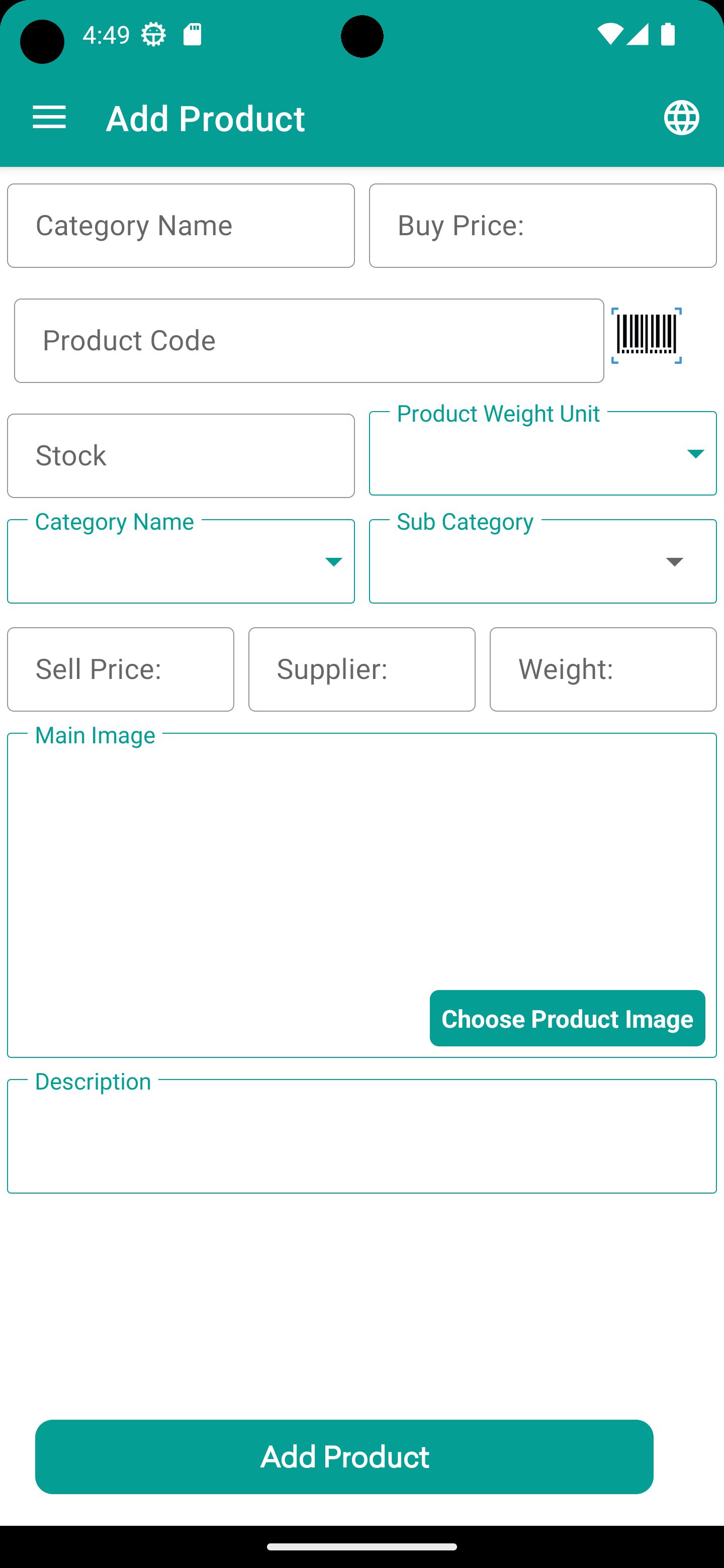The height and width of the screenshot is (1568, 724).
Task: Focus the Category Name text field
Action: point(181,226)
